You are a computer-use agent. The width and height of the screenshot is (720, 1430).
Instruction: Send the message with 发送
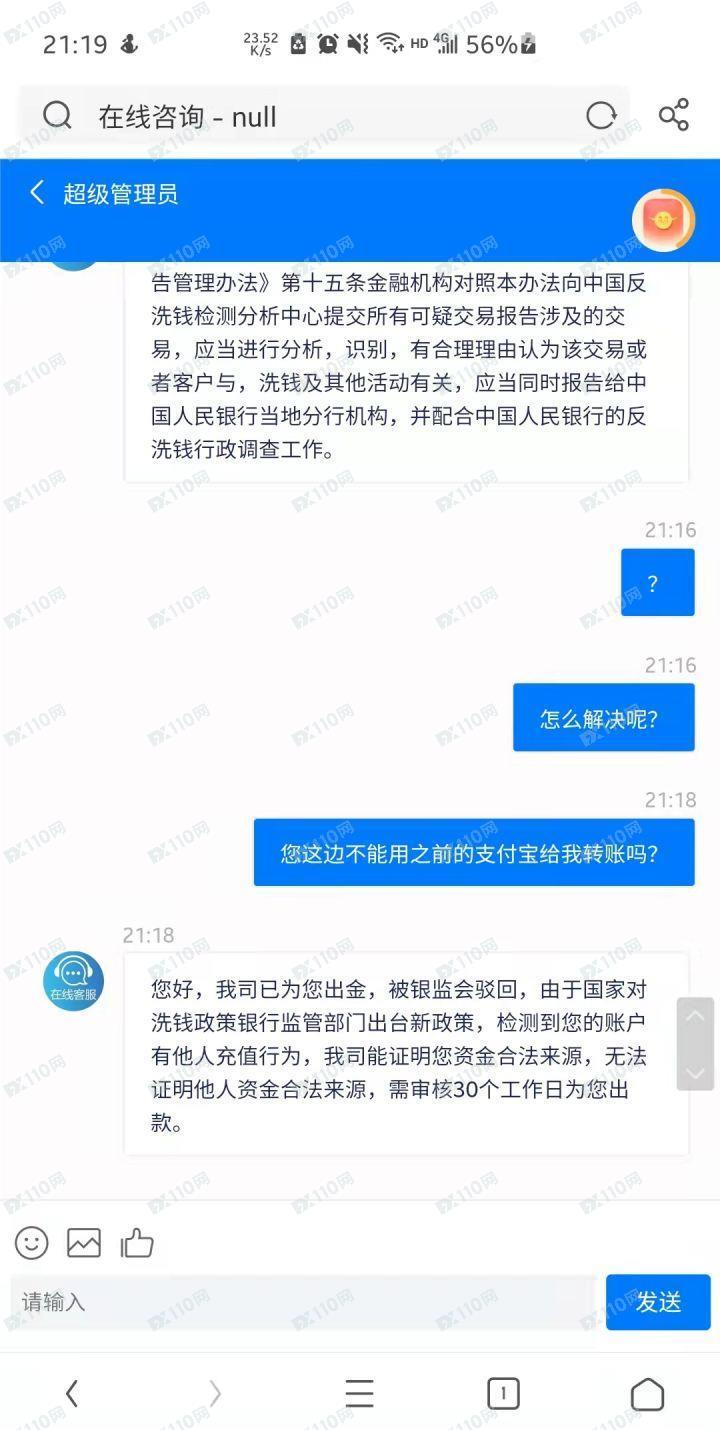658,1302
